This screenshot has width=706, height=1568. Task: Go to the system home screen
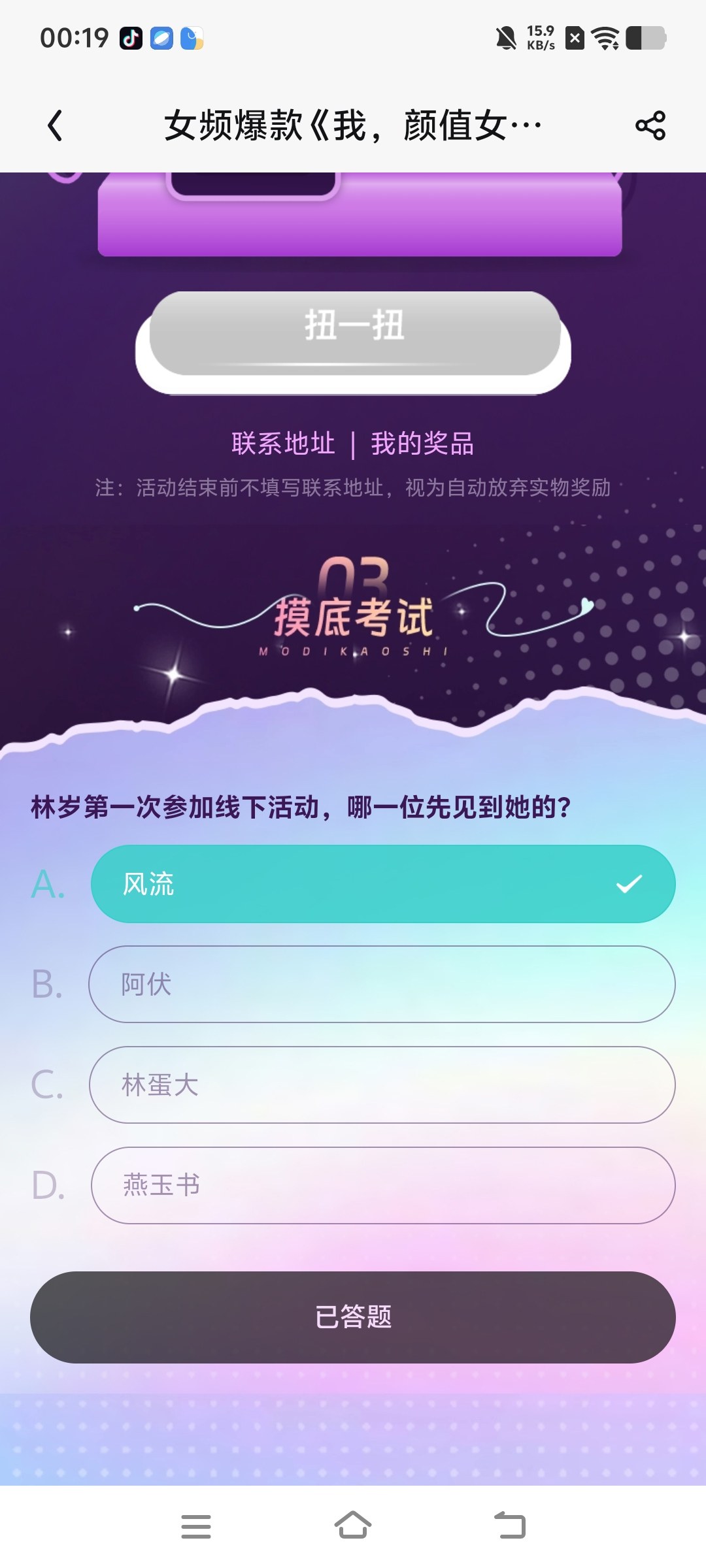[353, 1526]
